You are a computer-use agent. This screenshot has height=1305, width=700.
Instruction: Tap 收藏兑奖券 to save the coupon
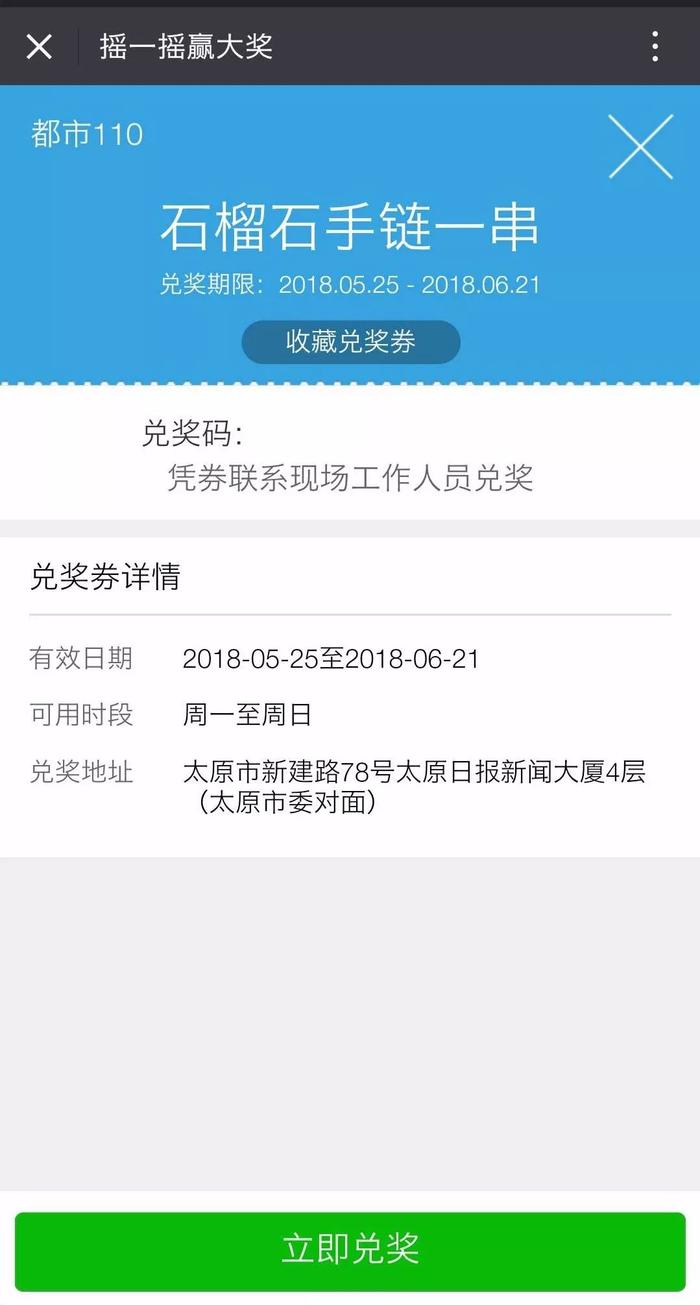350,342
